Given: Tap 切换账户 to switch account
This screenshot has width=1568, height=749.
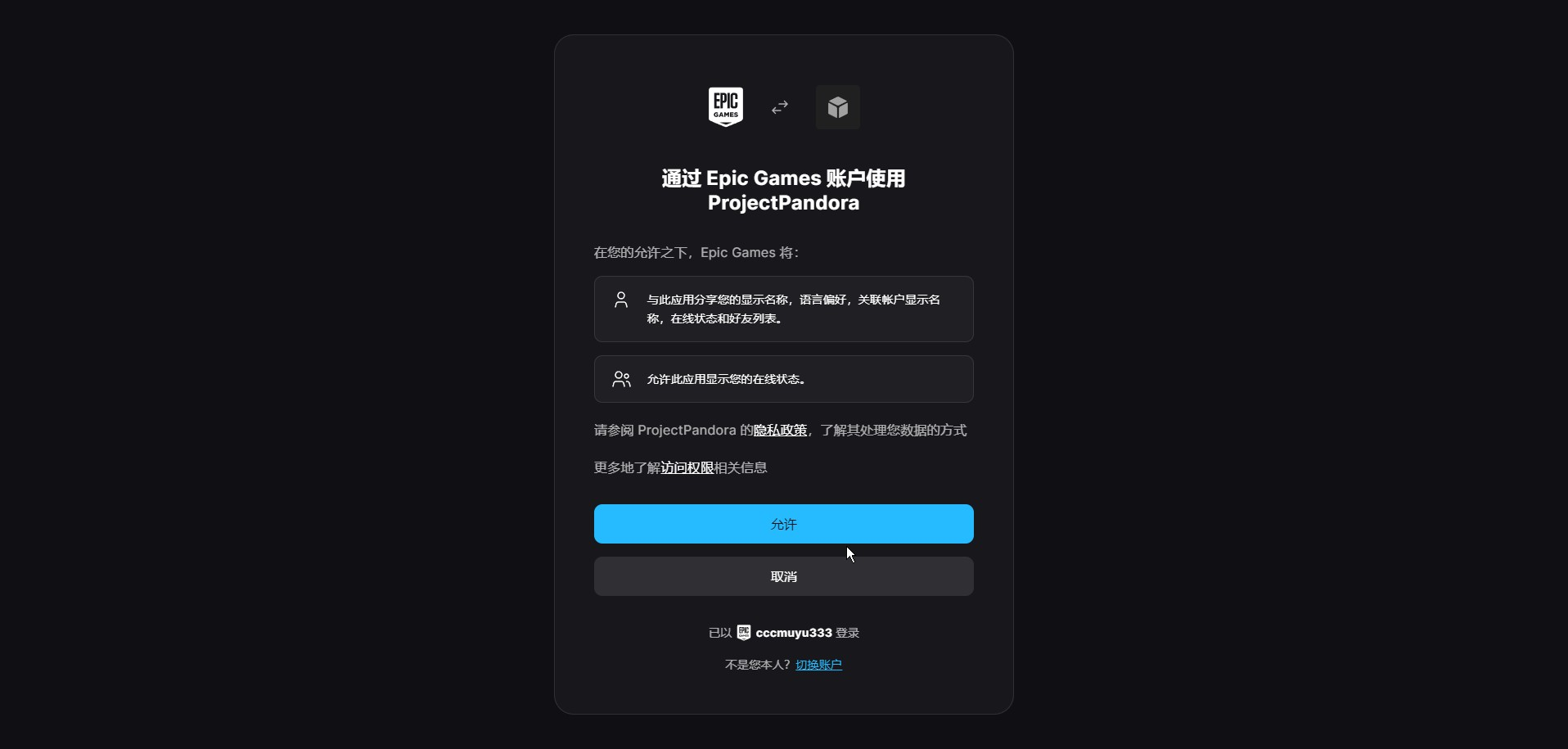Looking at the screenshot, I should pyautogui.click(x=818, y=665).
